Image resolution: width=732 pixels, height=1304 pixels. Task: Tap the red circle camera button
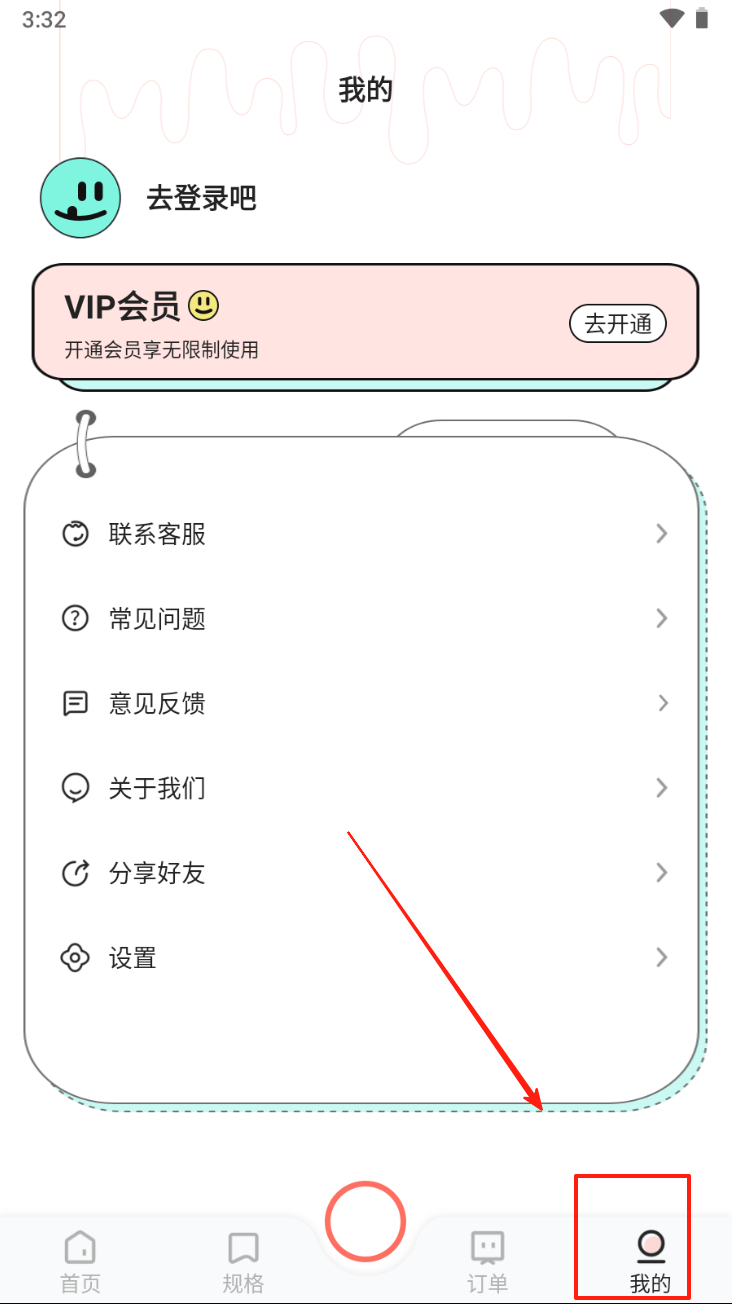(x=365, y=1221)
